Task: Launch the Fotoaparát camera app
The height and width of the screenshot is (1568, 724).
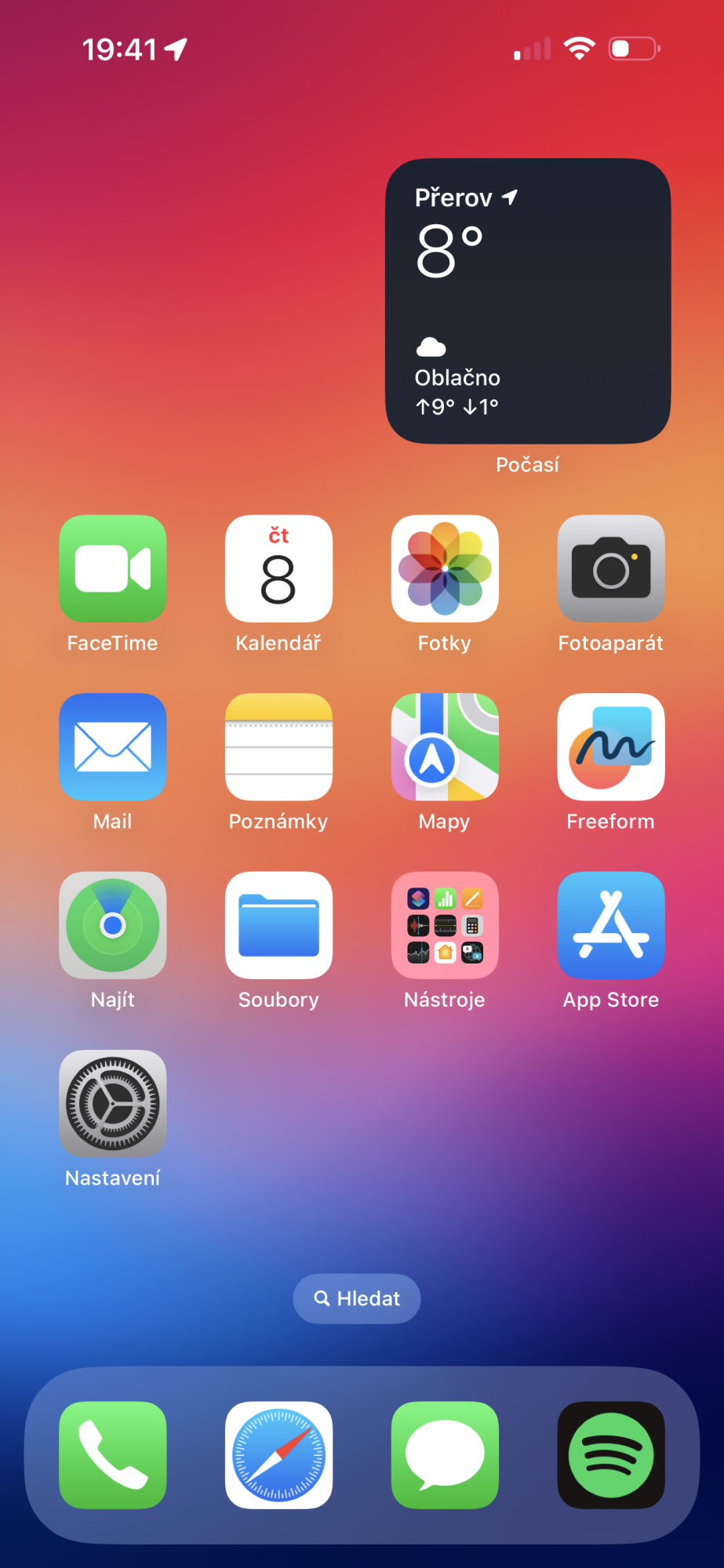Action: coord(611,568)
